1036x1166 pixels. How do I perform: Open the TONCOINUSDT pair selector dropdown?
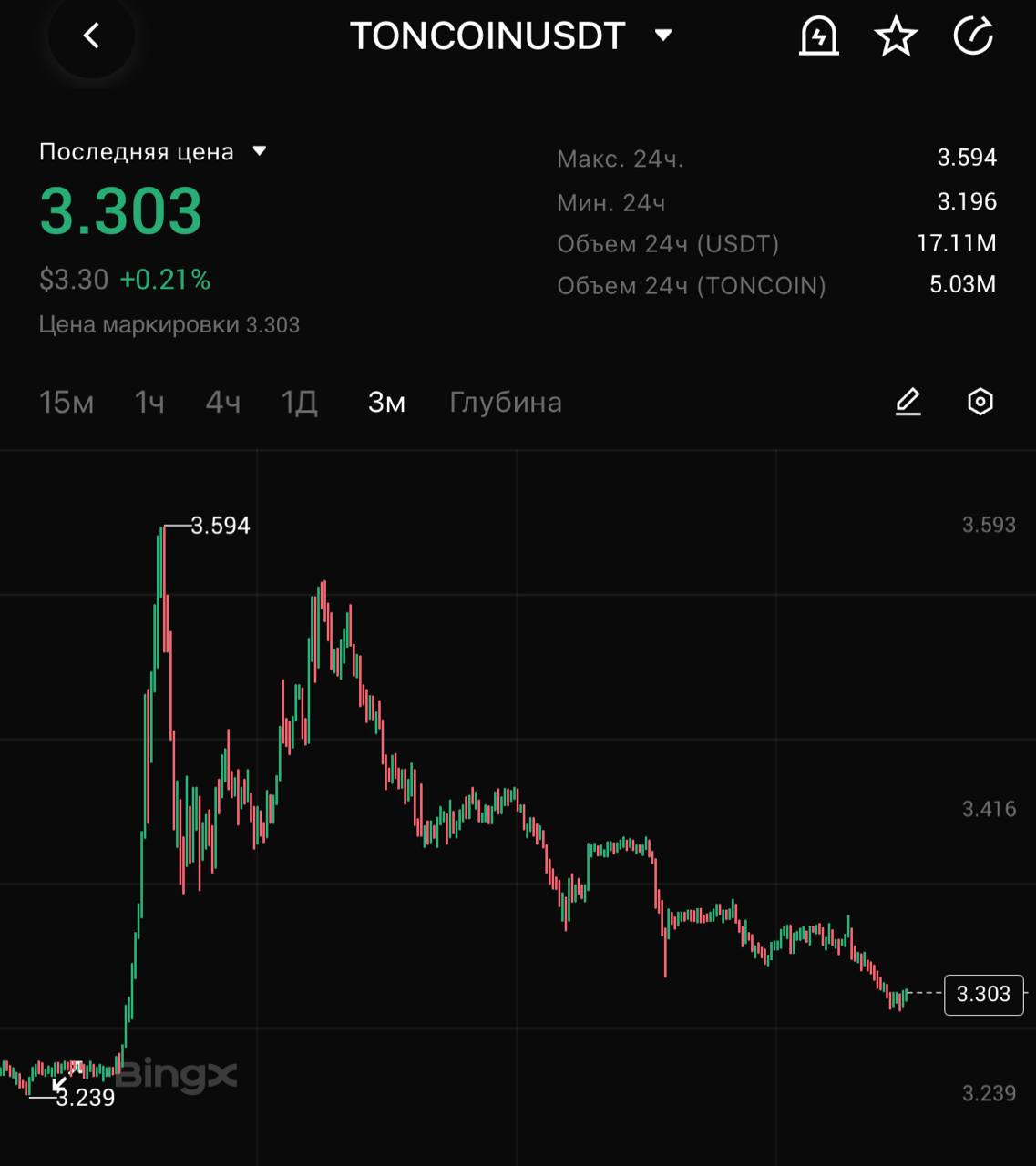(663, 36)
